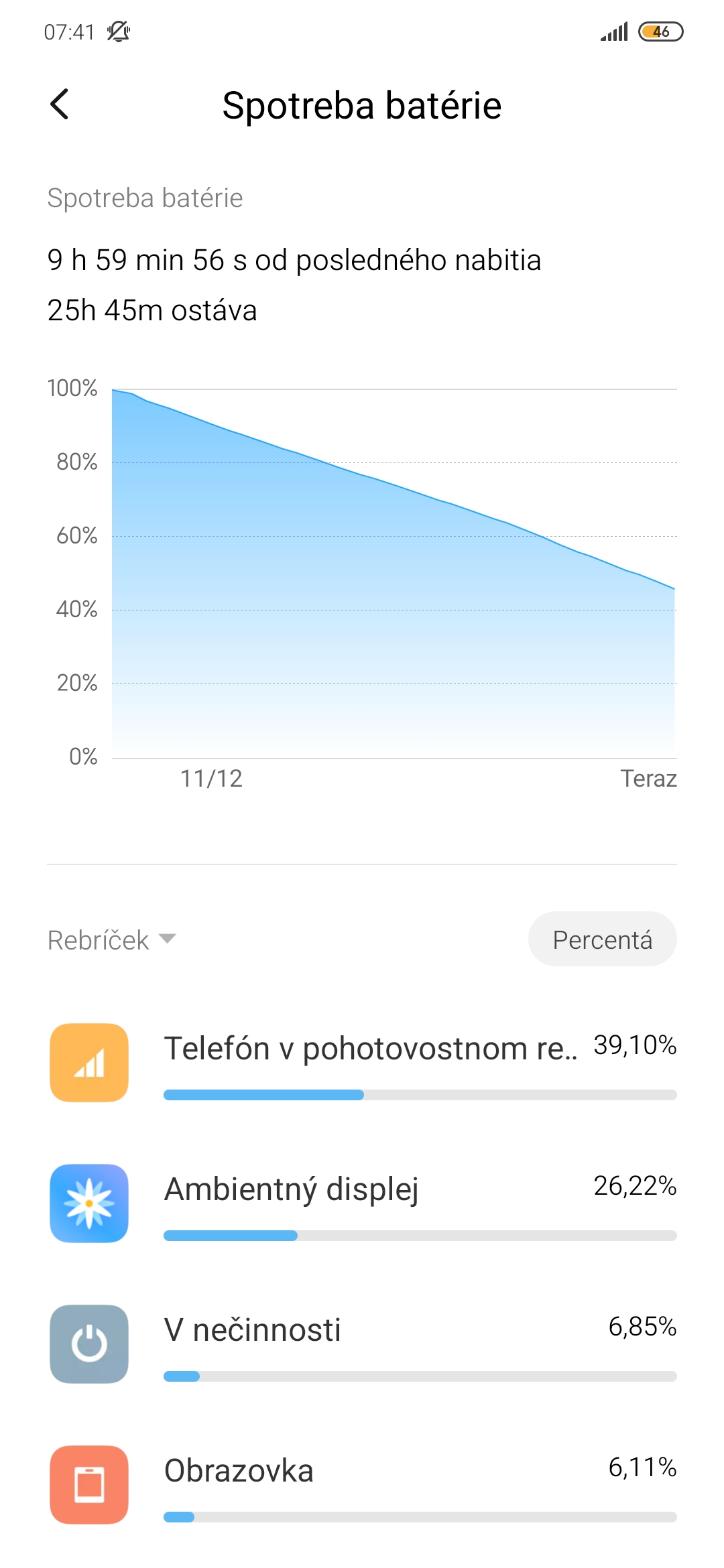Tap the Percentá button
The height and width of the screenshot is (1568, 724).
(x=602, y=939)
